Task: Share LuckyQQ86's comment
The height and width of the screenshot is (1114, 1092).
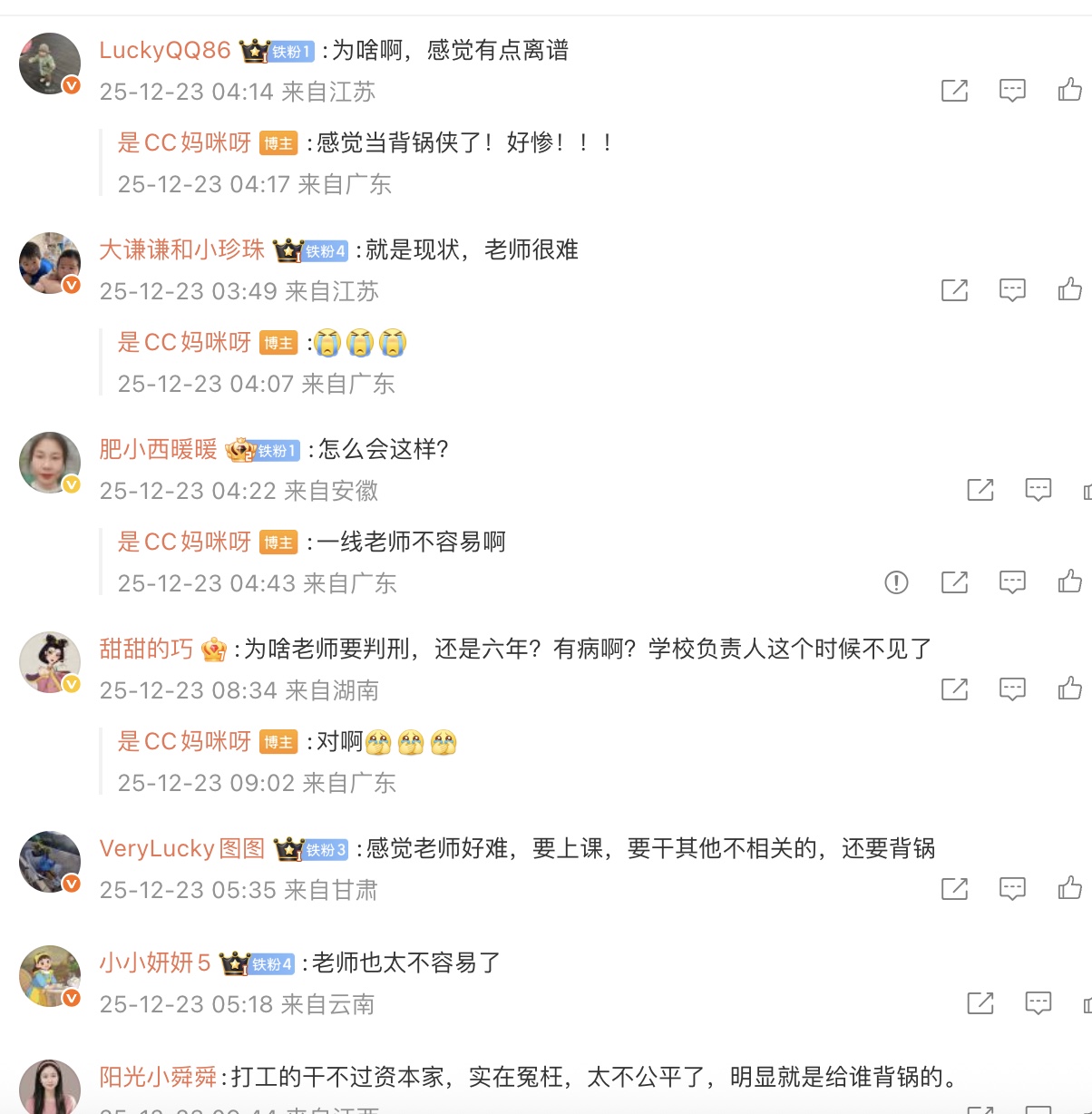Action: pos(954,90)
